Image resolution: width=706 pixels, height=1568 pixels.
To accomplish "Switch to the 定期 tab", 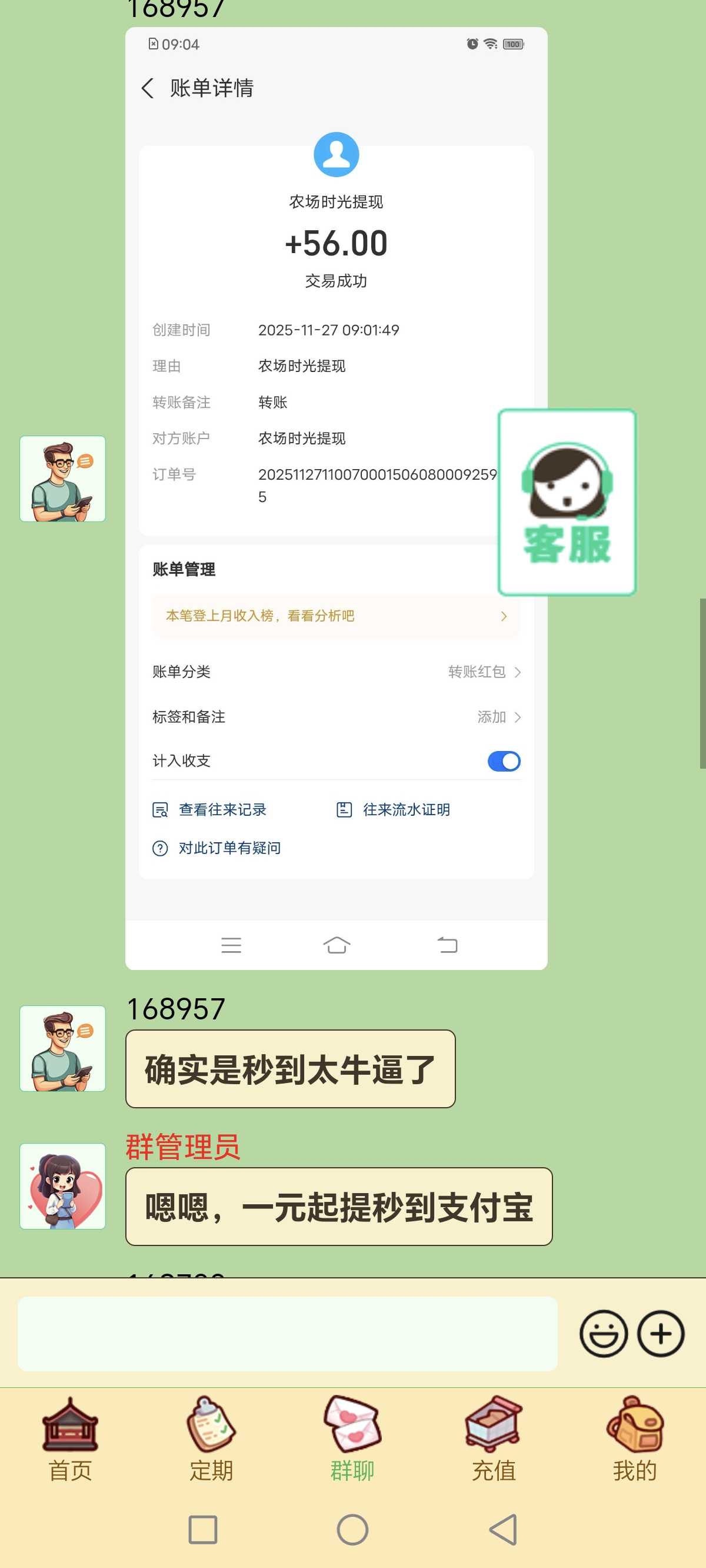I will click(x=211, y=1440).
